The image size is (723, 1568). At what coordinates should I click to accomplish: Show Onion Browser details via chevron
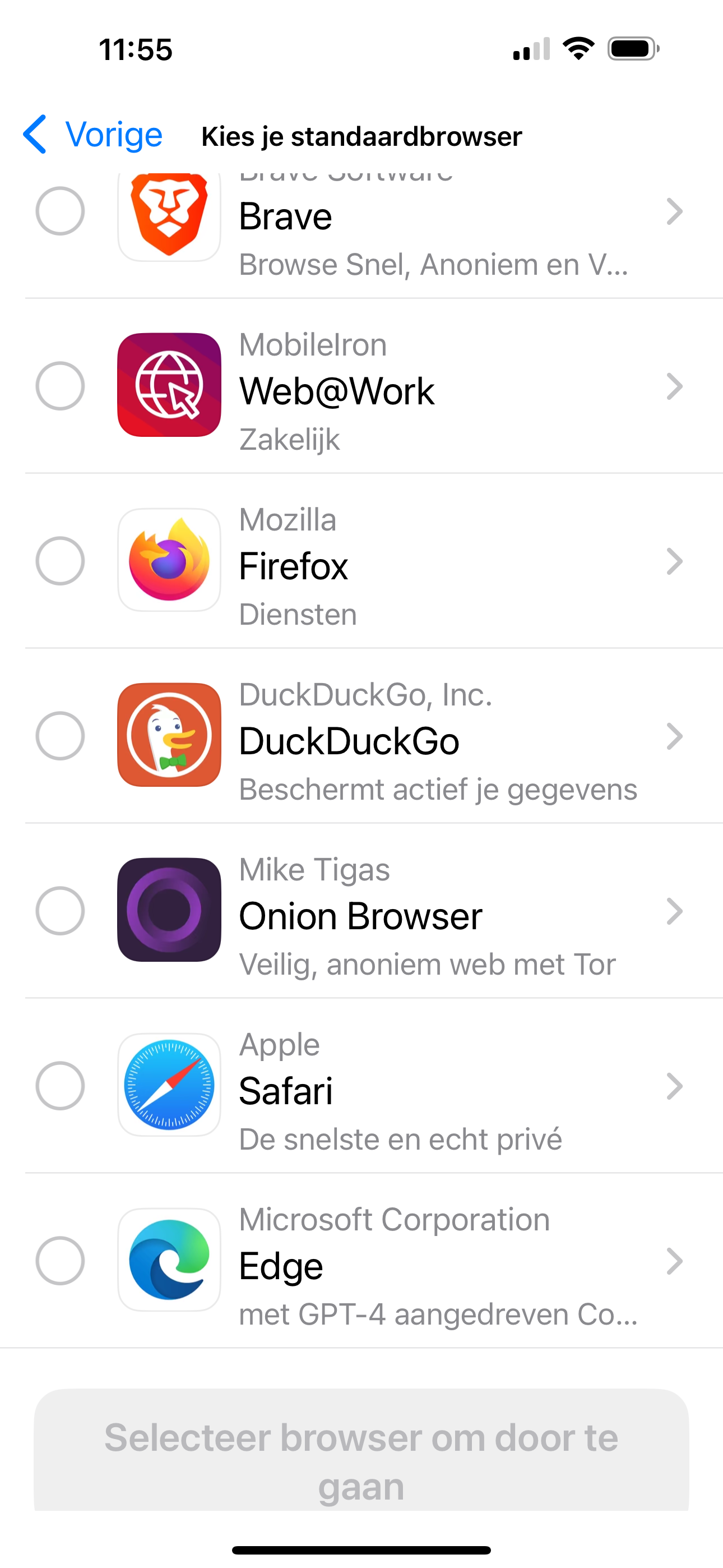(674, 911)
